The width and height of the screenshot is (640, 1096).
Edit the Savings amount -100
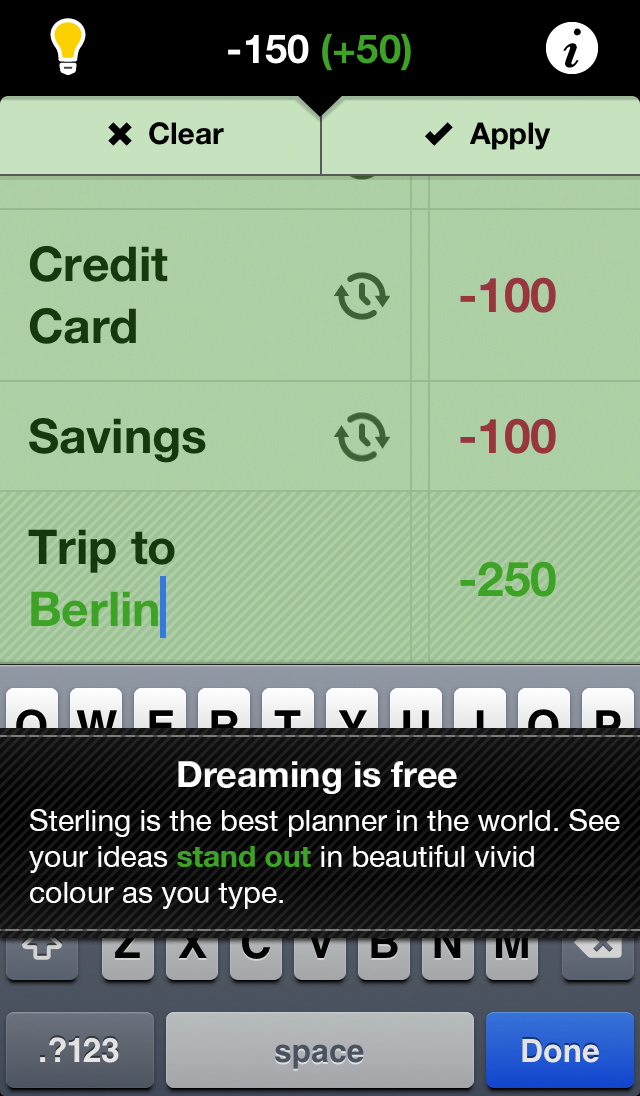pos(507,437)
